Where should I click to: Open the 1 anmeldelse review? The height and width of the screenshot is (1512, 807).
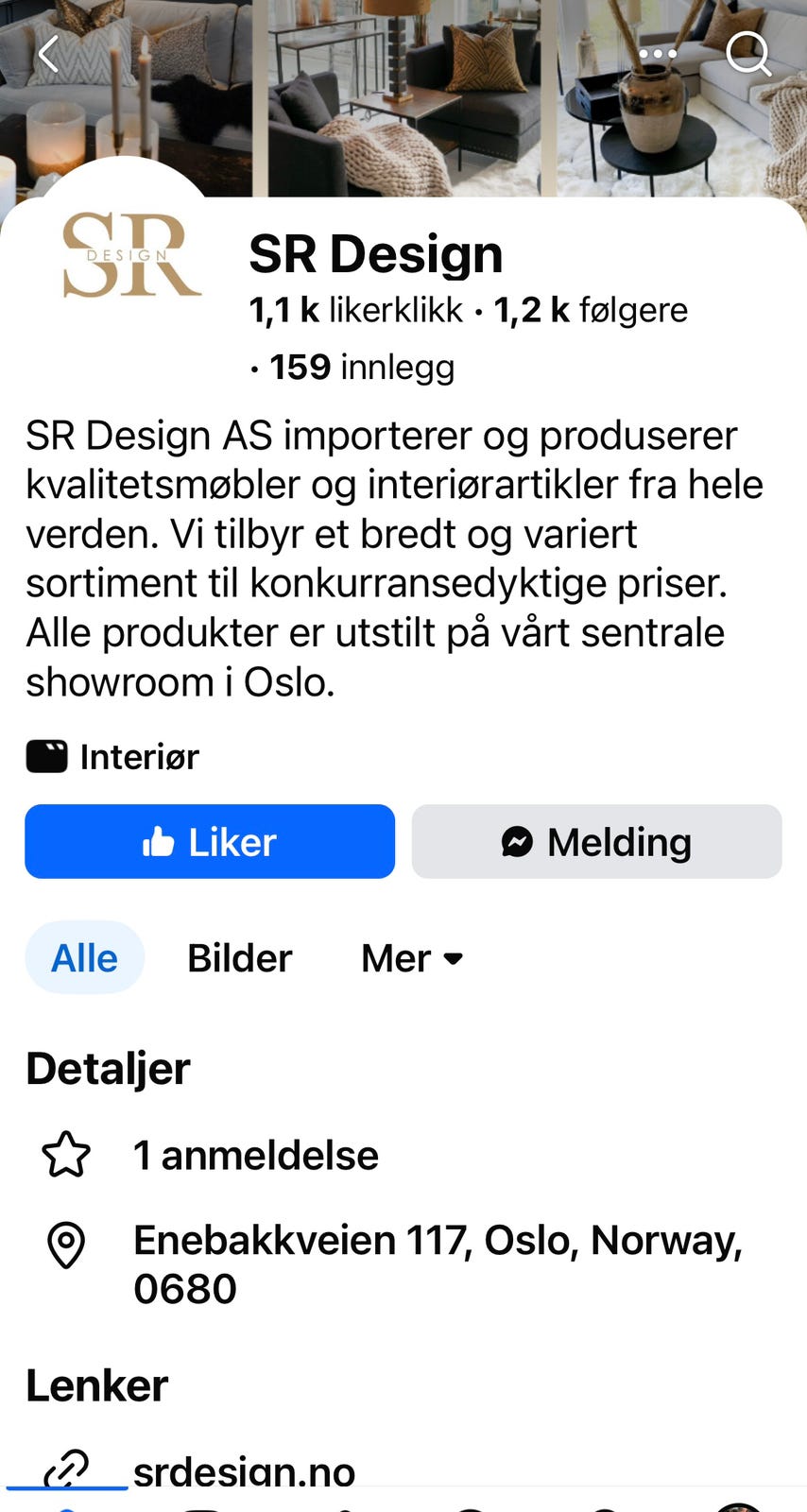click(x=257, y=1154)
